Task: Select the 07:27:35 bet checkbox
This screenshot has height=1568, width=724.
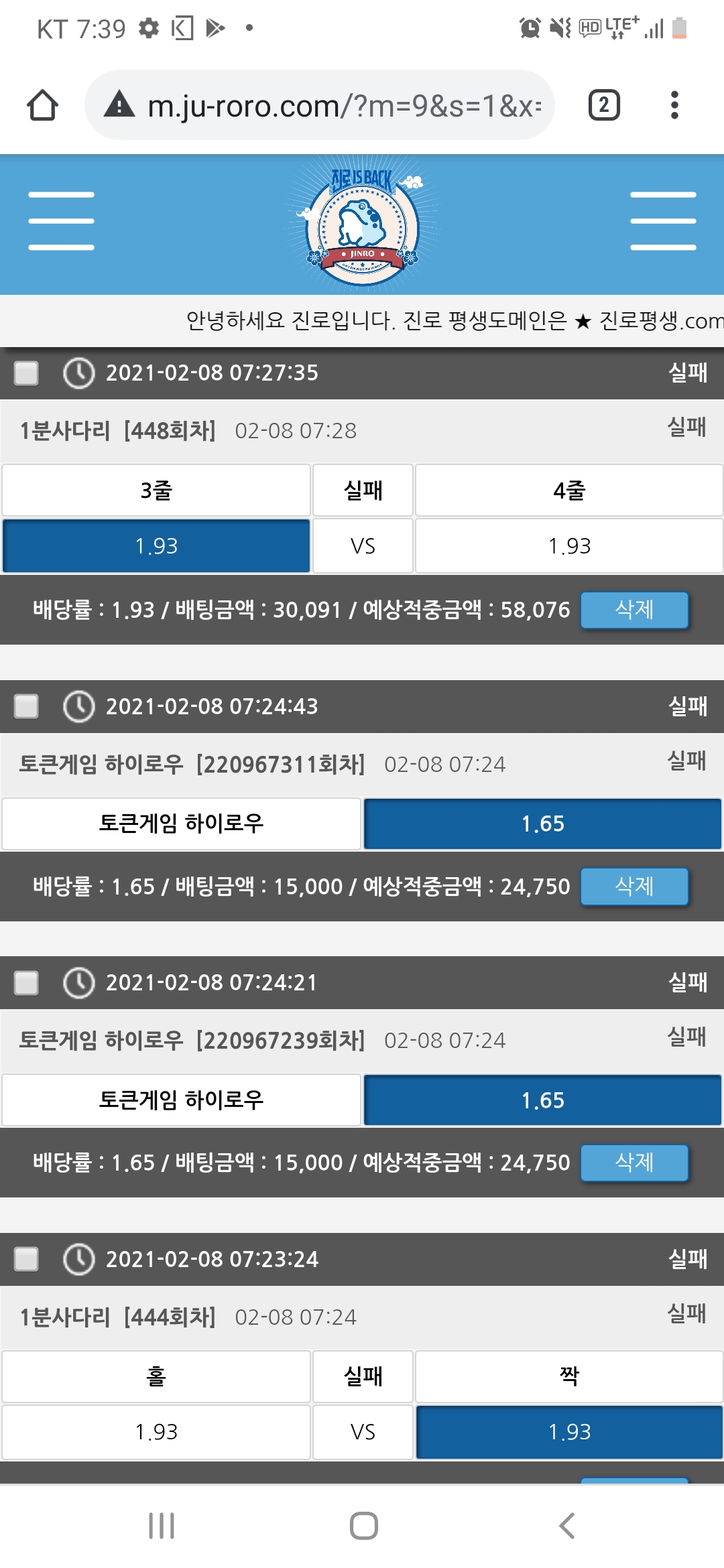Action: pos(26,373)
